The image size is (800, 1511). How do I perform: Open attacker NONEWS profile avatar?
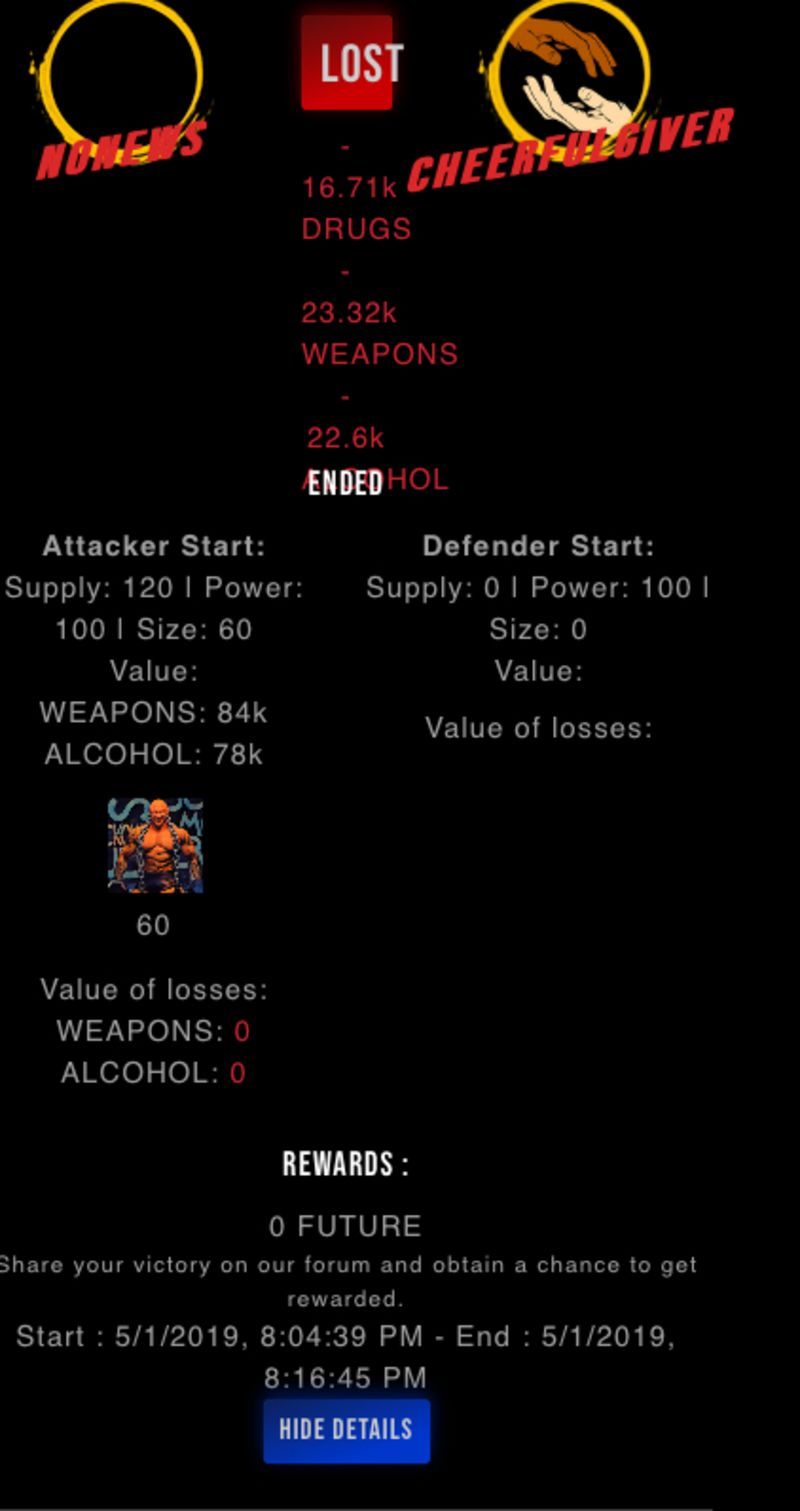pos(124,76)
